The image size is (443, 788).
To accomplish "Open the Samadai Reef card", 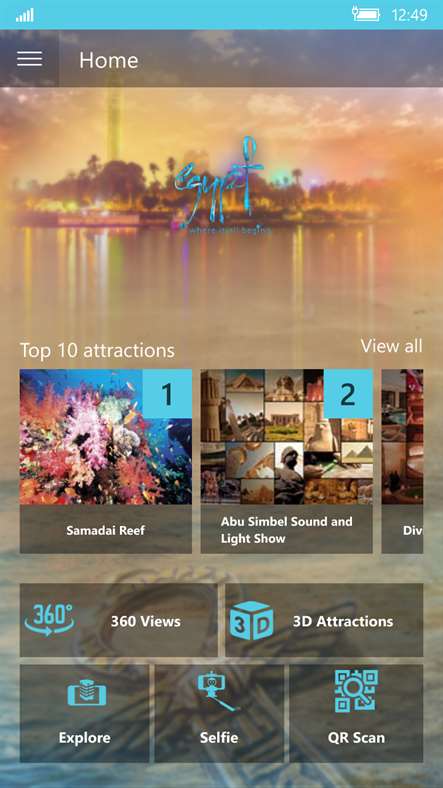I will pos(105,461).
